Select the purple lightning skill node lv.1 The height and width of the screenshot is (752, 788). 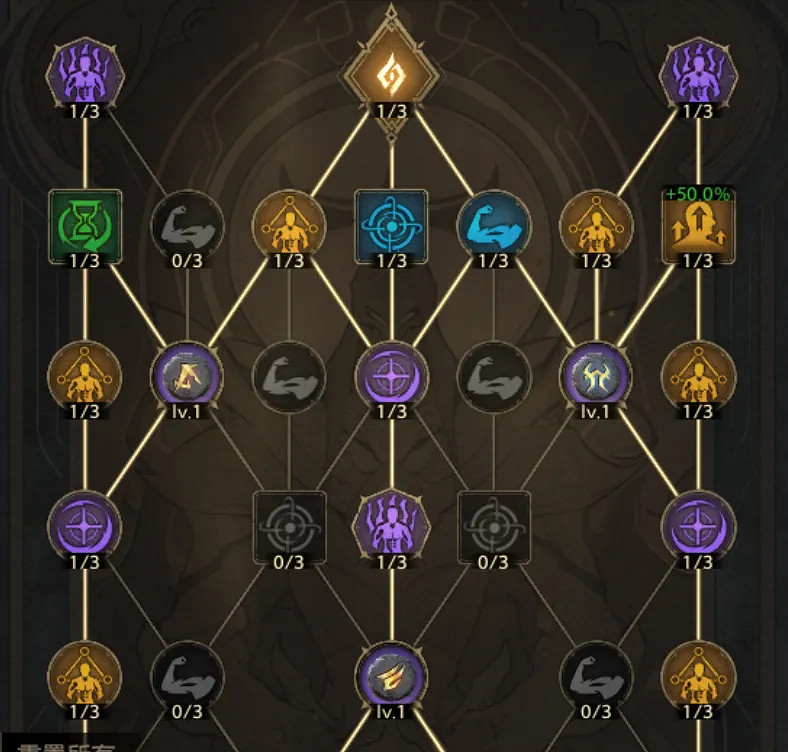tap(187, 375)
